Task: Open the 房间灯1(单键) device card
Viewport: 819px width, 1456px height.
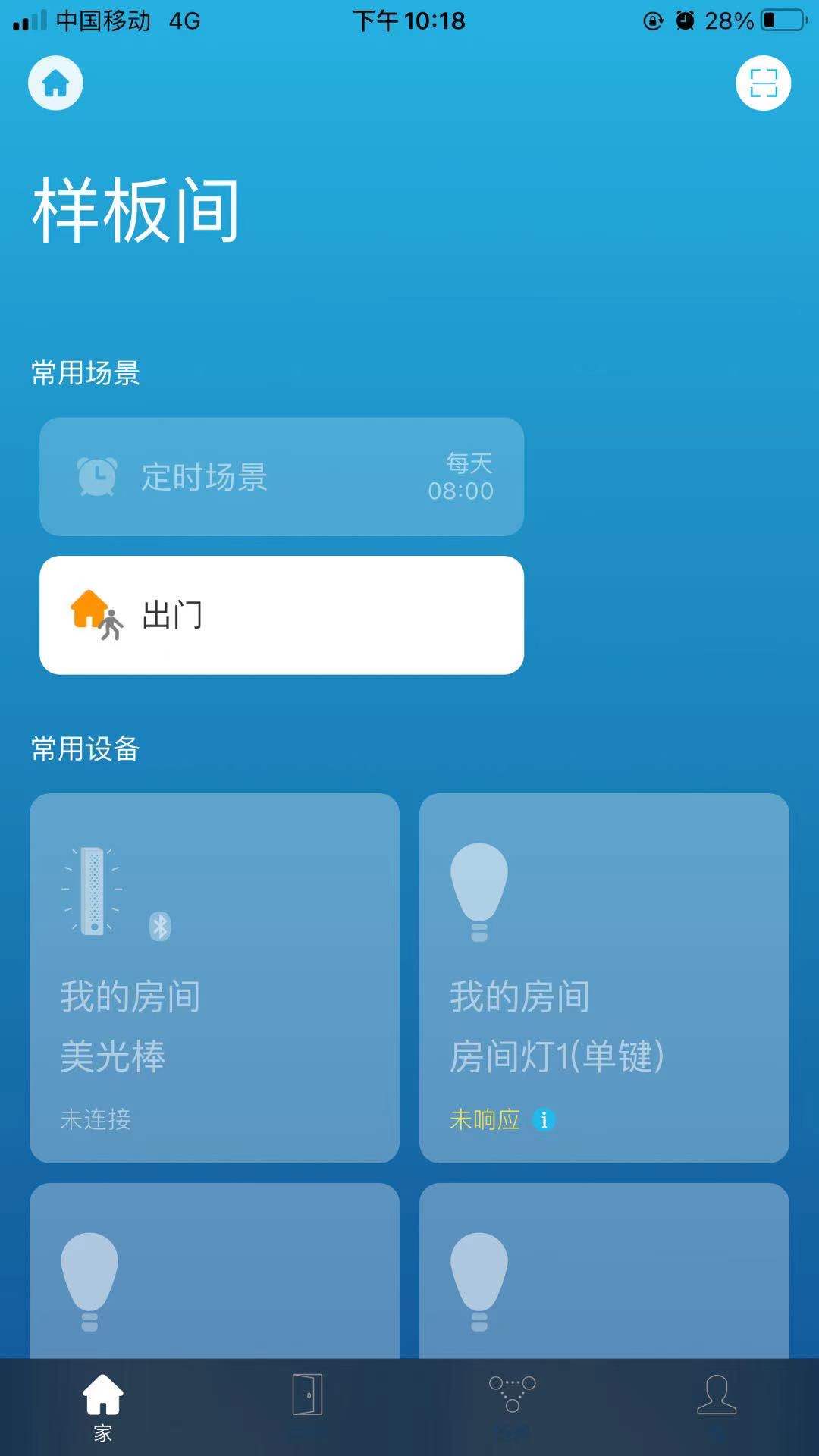Action: (604, 977)
